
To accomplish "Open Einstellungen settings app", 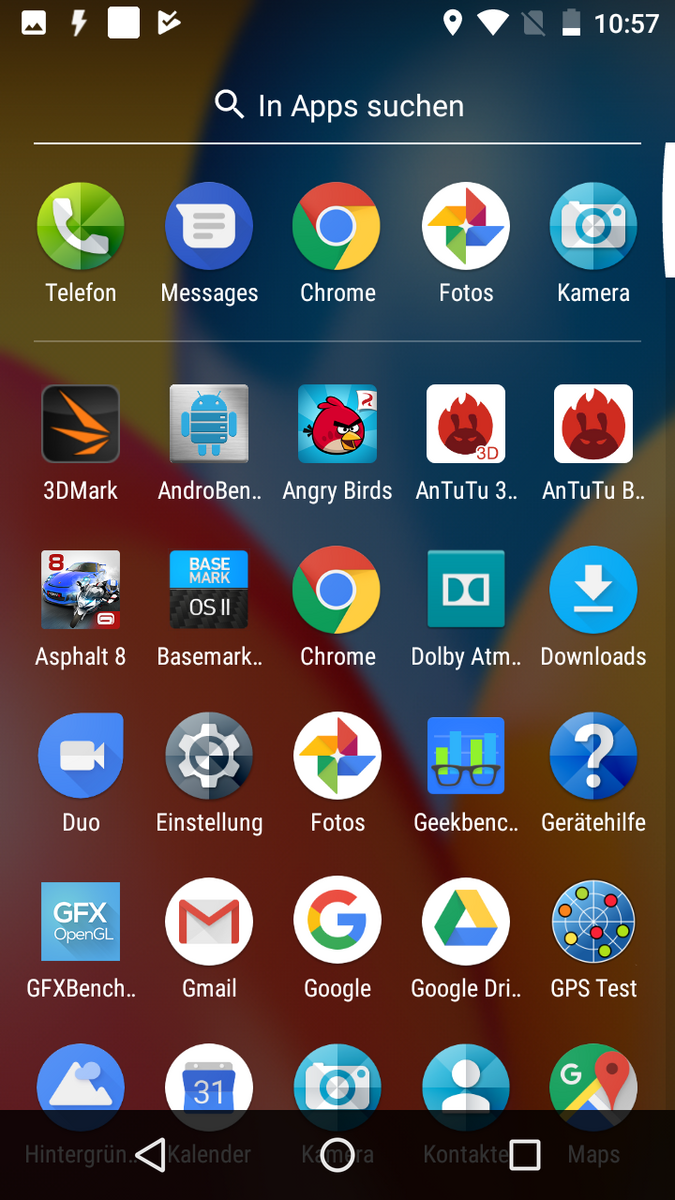I will [209, 756].
